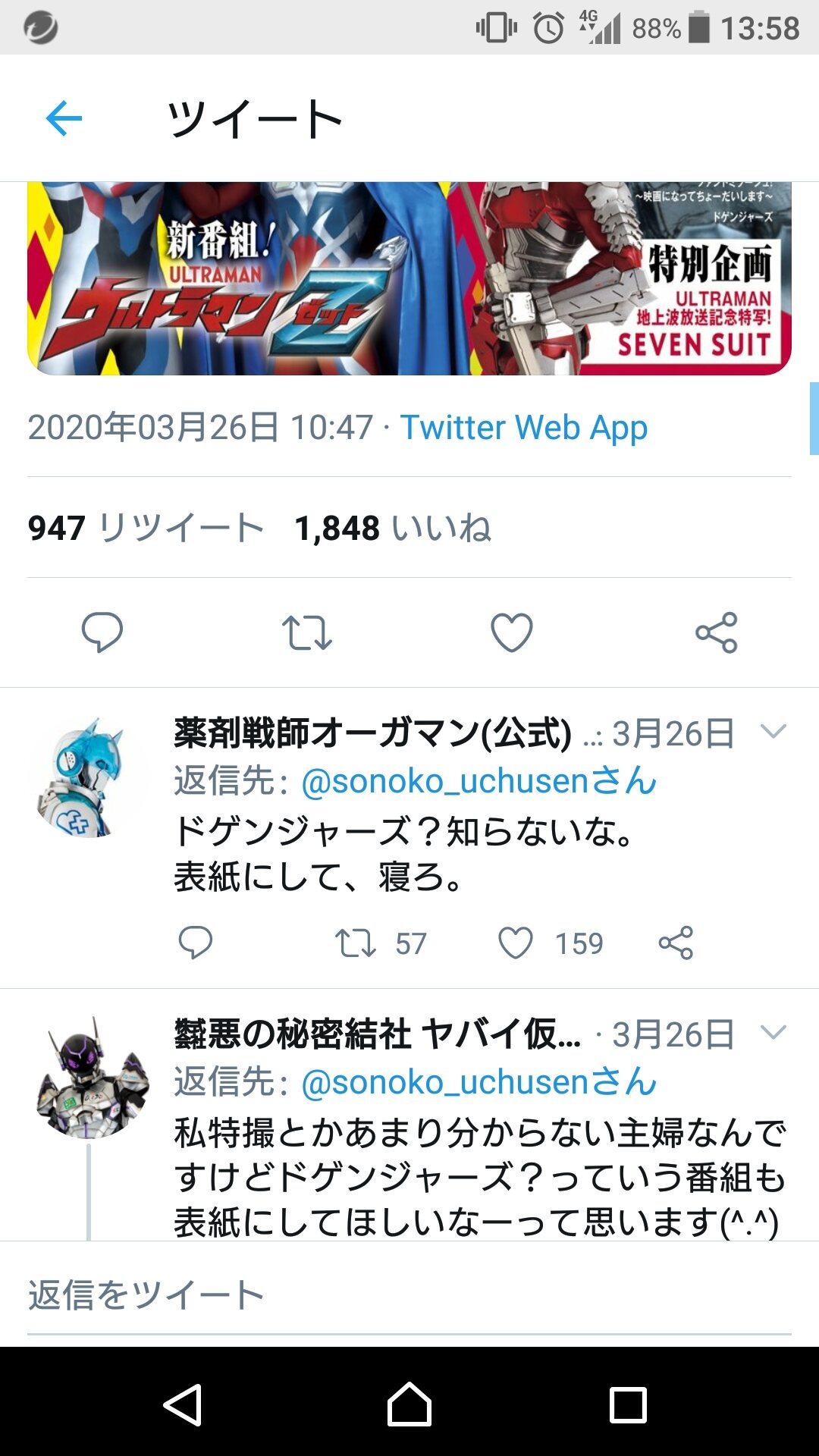Reply to the main tweet
The width and height of the screenshot is (819, 1456).
point(102,632)
